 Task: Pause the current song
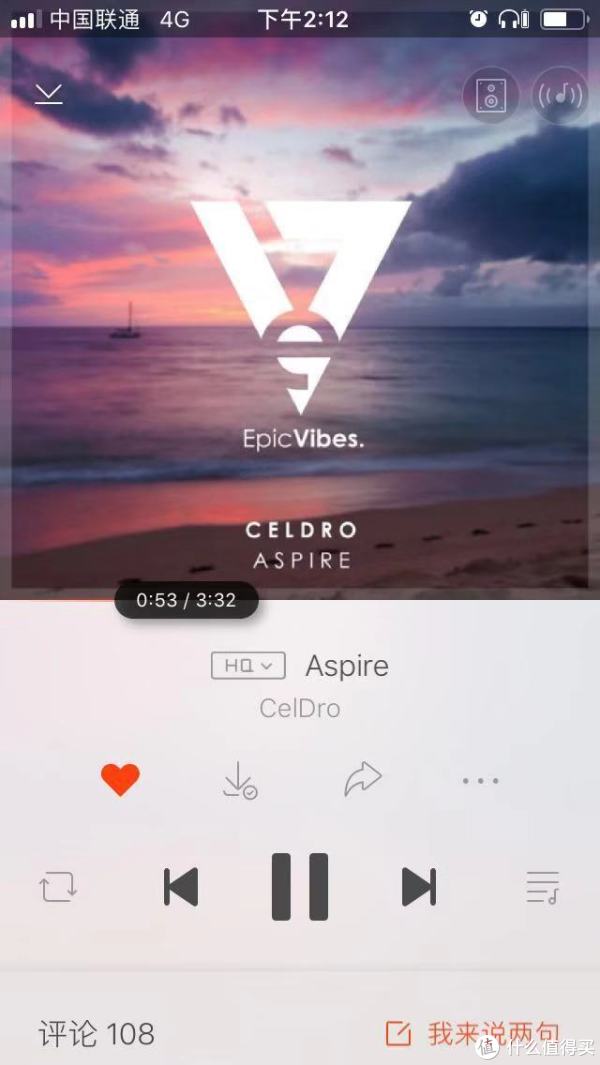point(300,887)
